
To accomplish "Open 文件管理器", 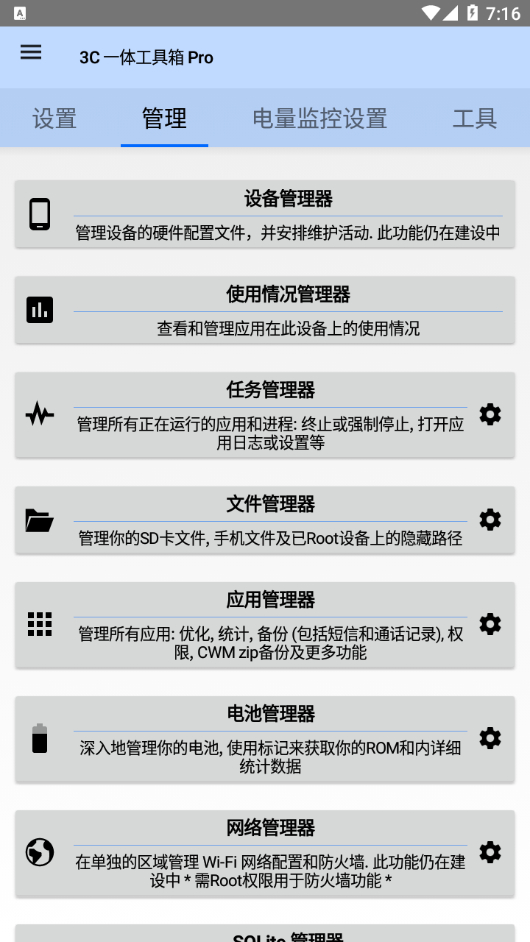I will 265,520.
